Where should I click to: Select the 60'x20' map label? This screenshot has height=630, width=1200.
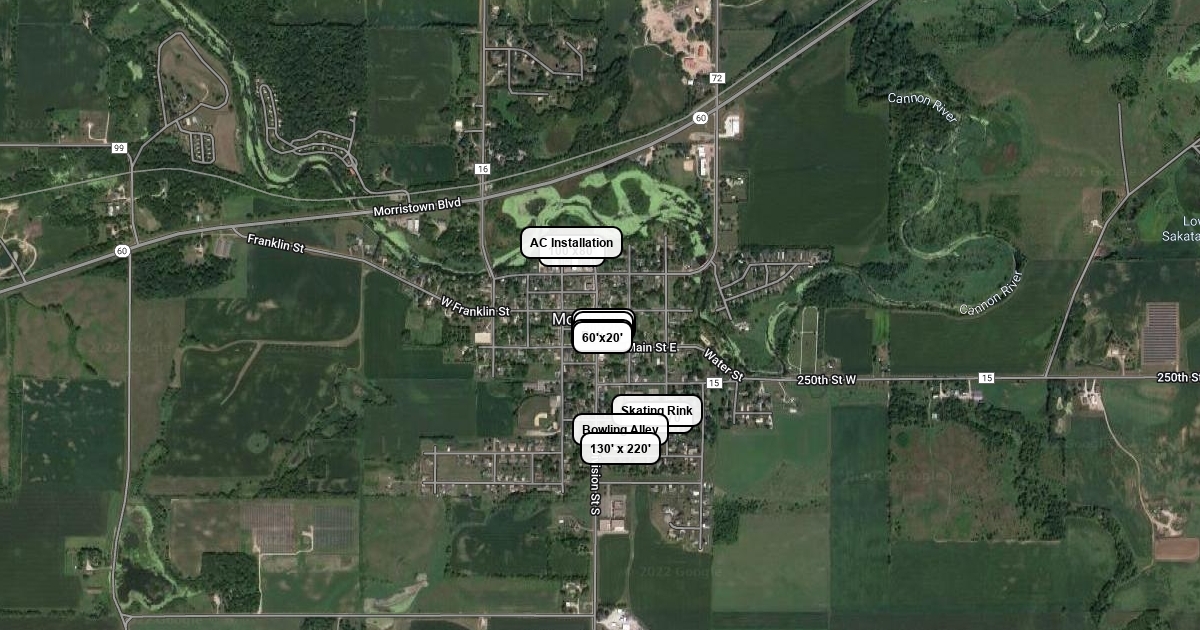(x=602, y=338)
